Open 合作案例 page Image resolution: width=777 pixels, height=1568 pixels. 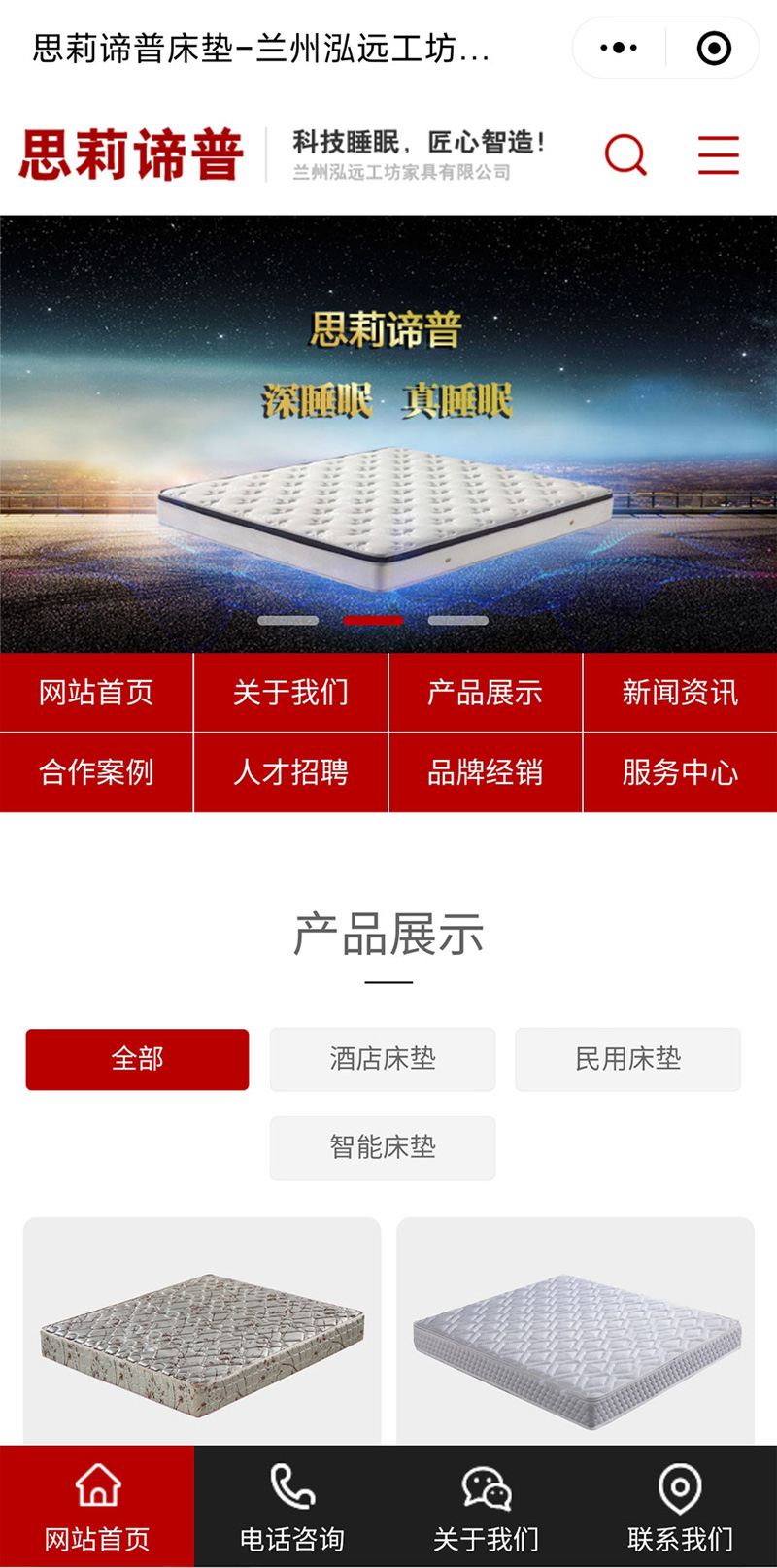pyautogui.click(x=96, y=772)
